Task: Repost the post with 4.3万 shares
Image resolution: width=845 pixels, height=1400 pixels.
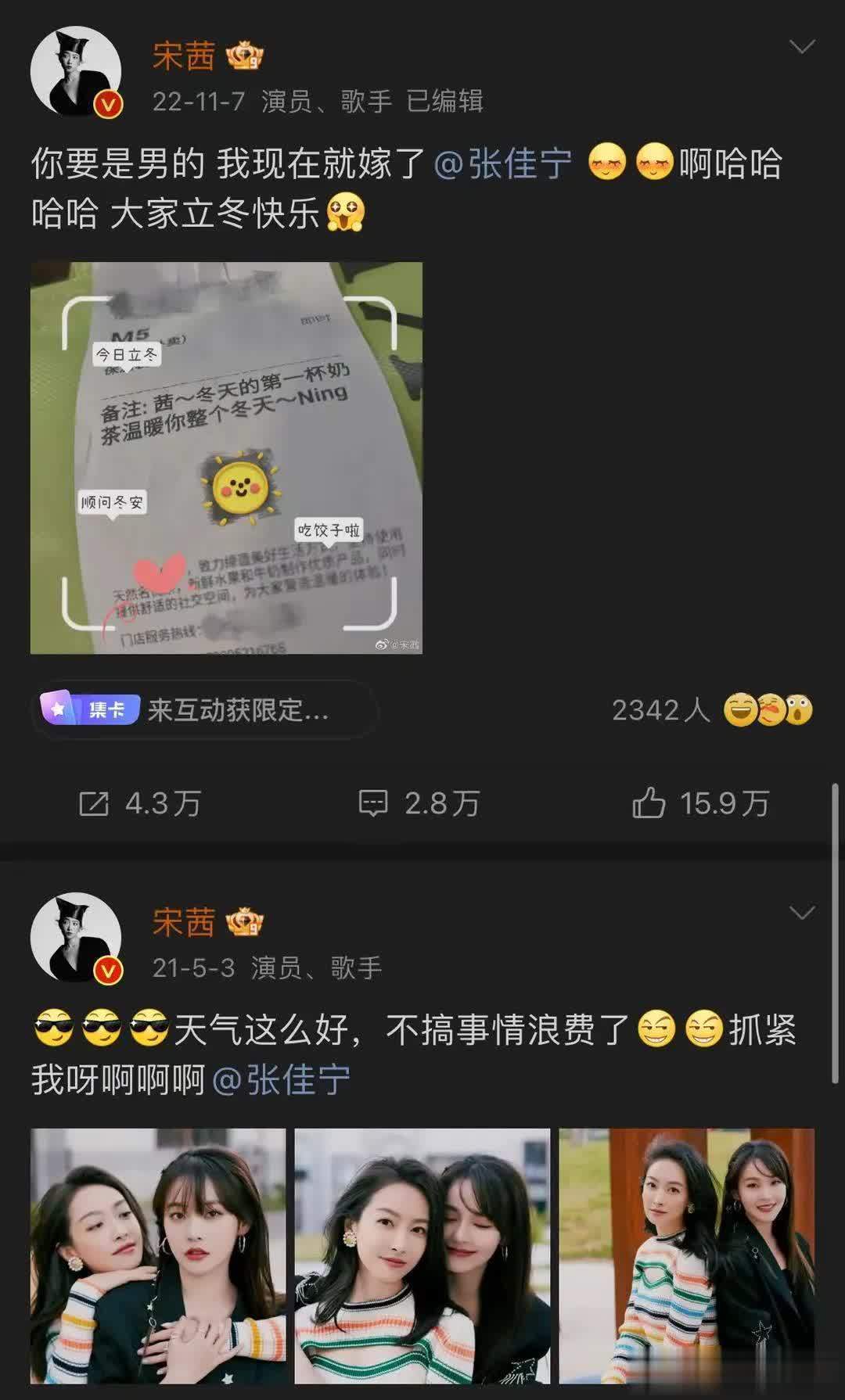Action: (x=141, y=803)
